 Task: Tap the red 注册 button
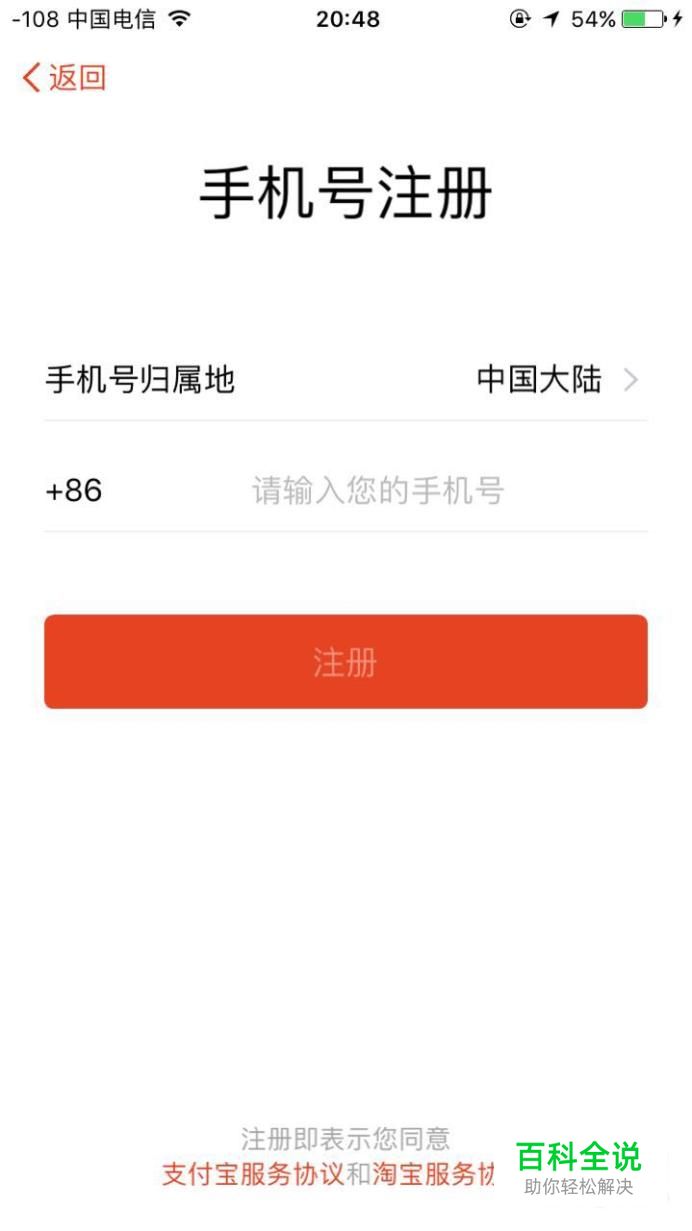345,662
